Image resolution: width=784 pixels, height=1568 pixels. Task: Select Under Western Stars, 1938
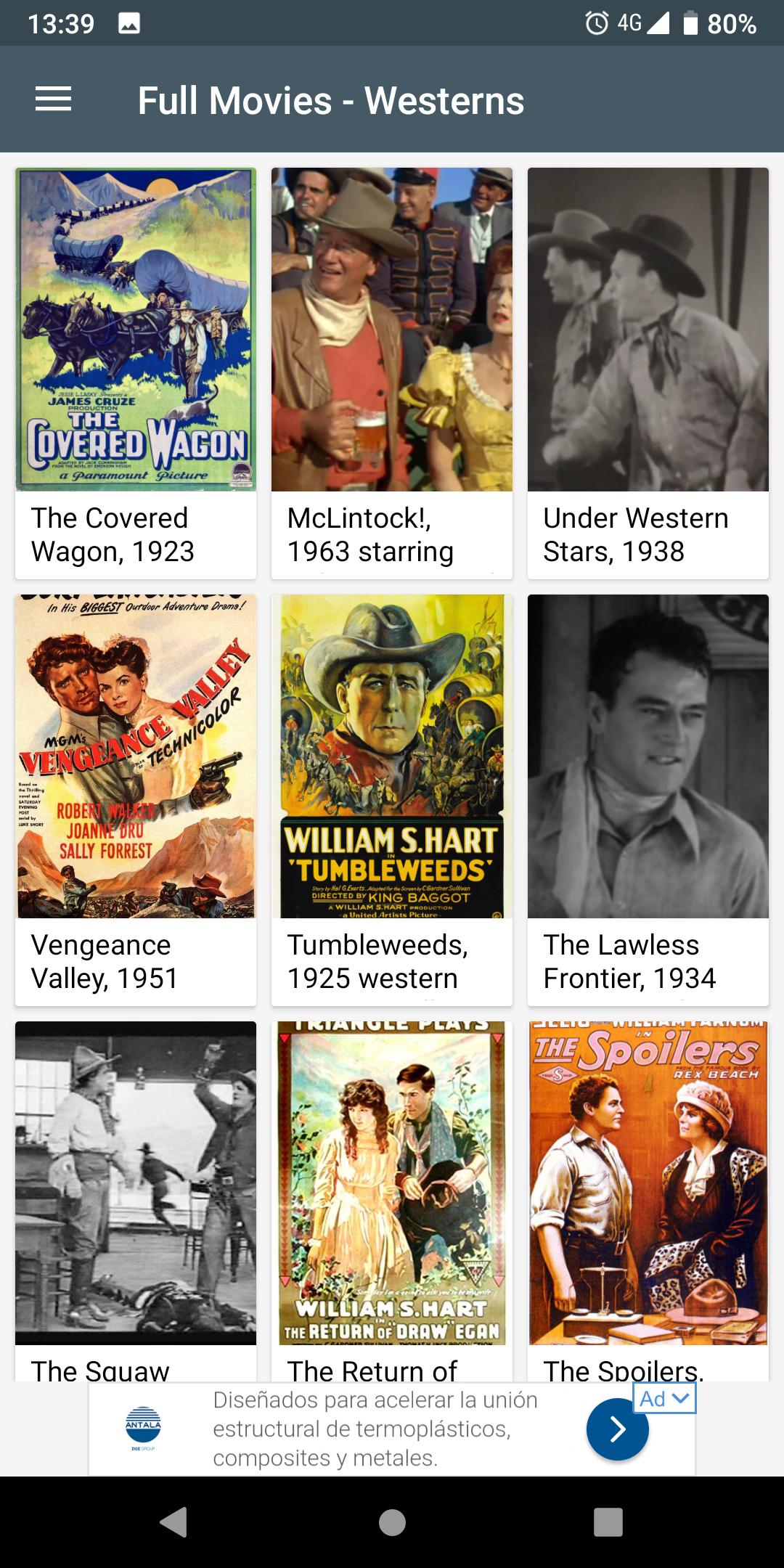(x=648, y=372)
